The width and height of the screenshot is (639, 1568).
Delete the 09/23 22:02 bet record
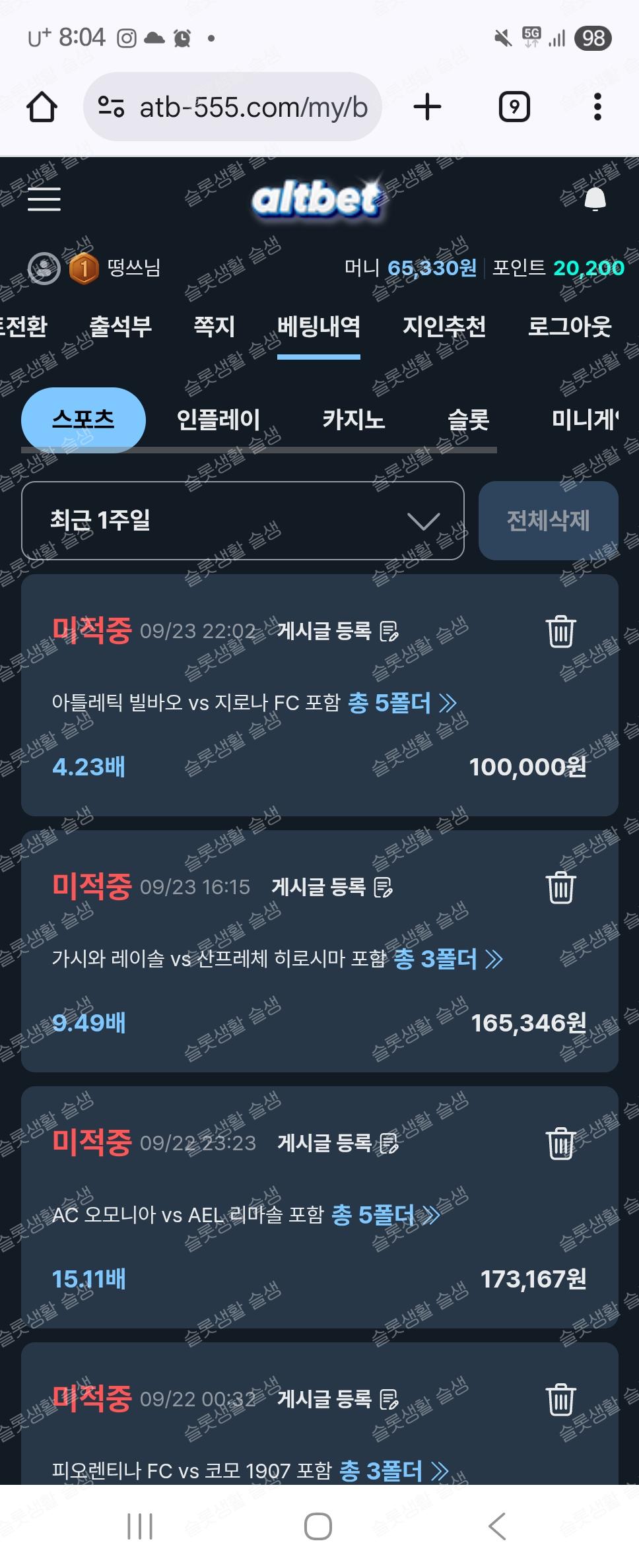pyautogui.click(x=560, y=632)
